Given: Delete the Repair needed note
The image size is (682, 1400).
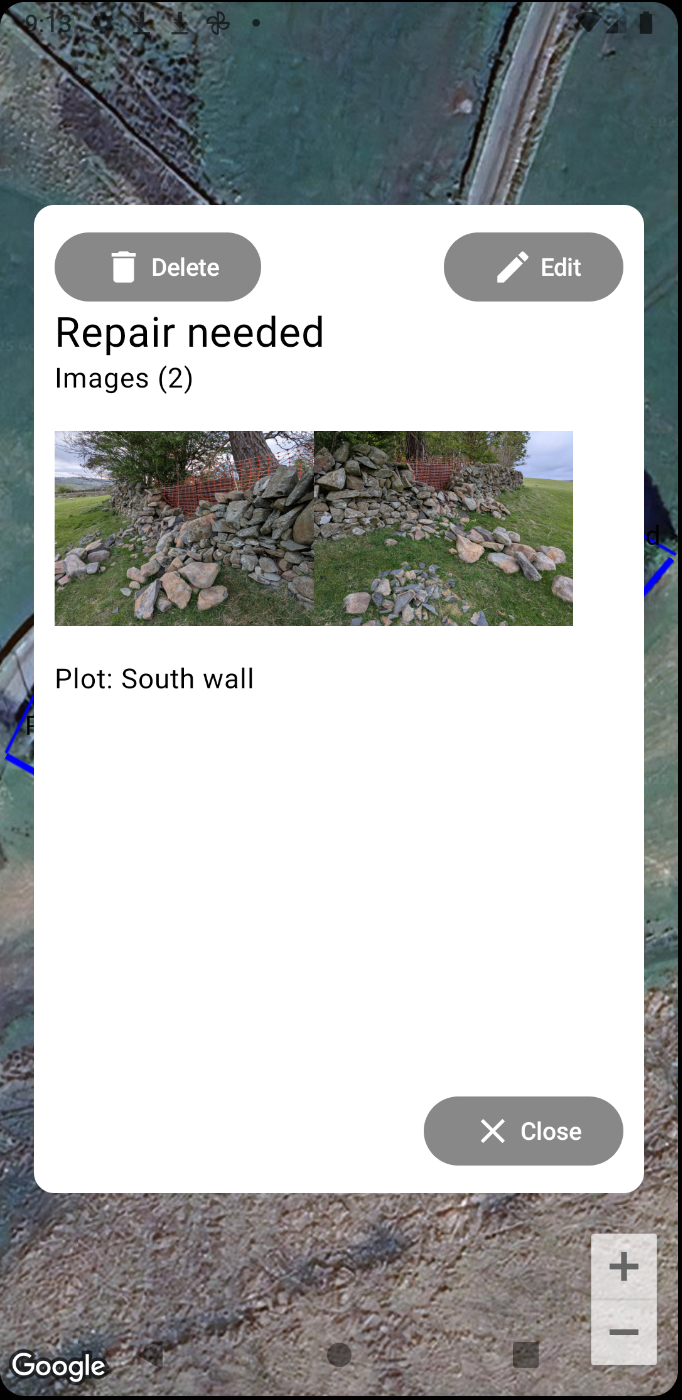Looking at the screenshot, I should (x=158, y=267).
